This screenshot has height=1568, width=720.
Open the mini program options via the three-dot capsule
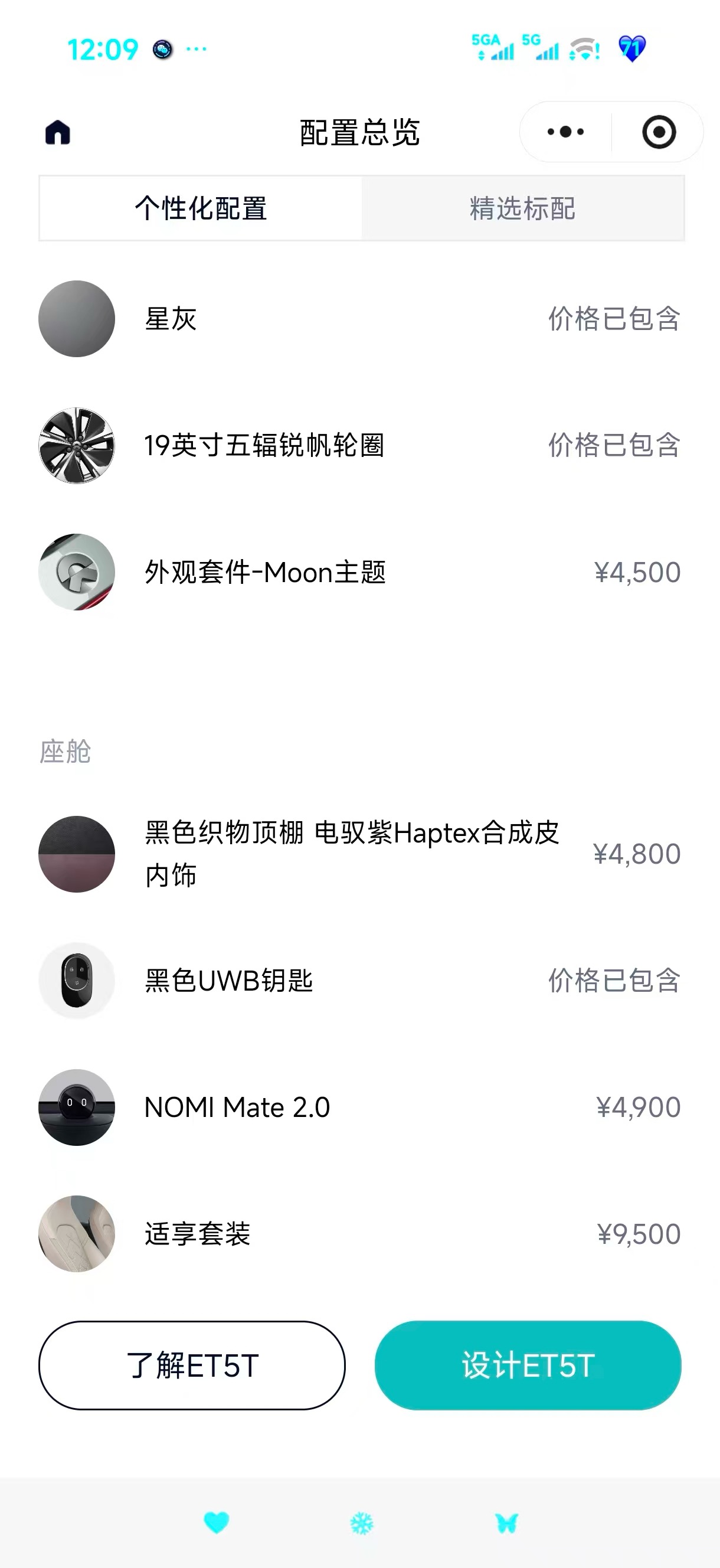point(566,131)
